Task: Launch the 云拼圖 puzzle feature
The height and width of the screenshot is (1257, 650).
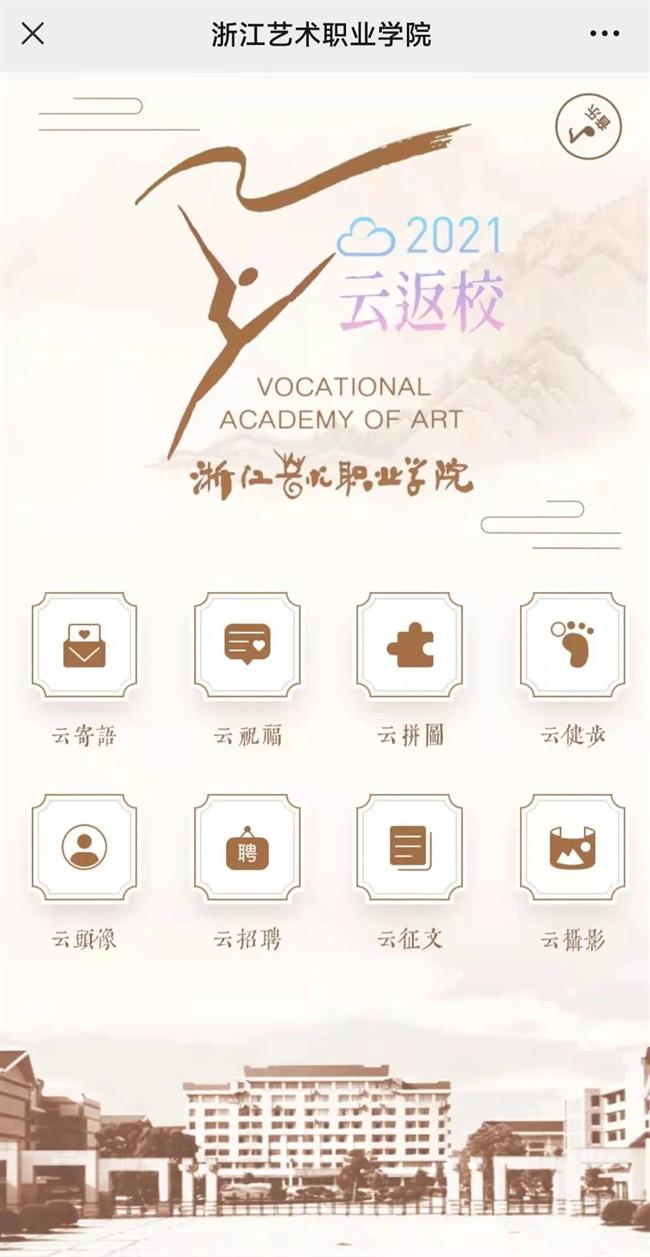Action: click(x=409, y=645)
